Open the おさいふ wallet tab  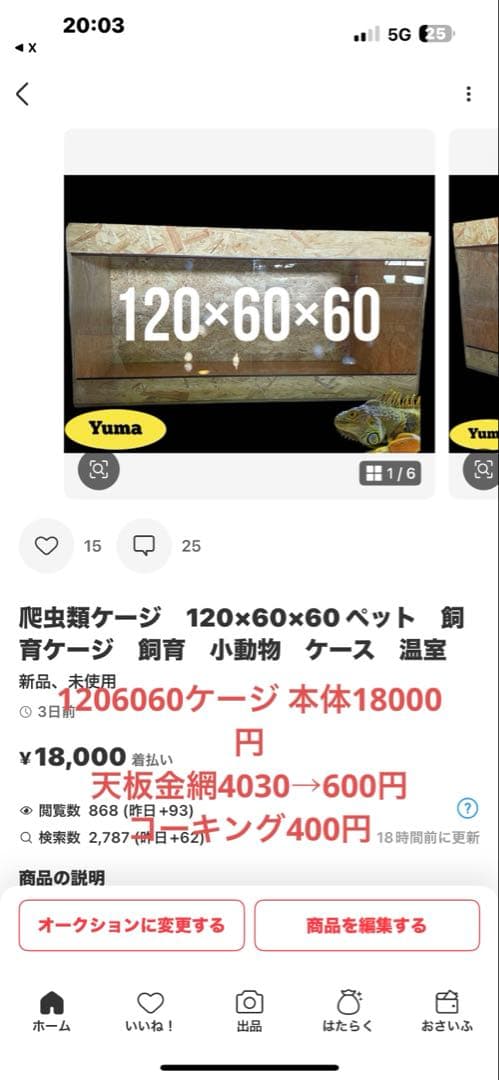447,1012
